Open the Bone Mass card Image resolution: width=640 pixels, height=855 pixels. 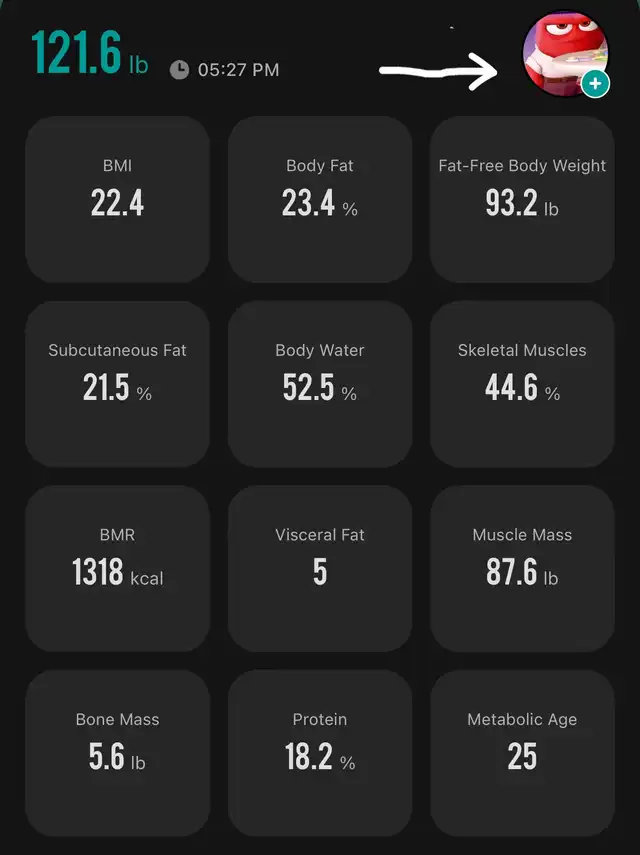click(118, 753)
